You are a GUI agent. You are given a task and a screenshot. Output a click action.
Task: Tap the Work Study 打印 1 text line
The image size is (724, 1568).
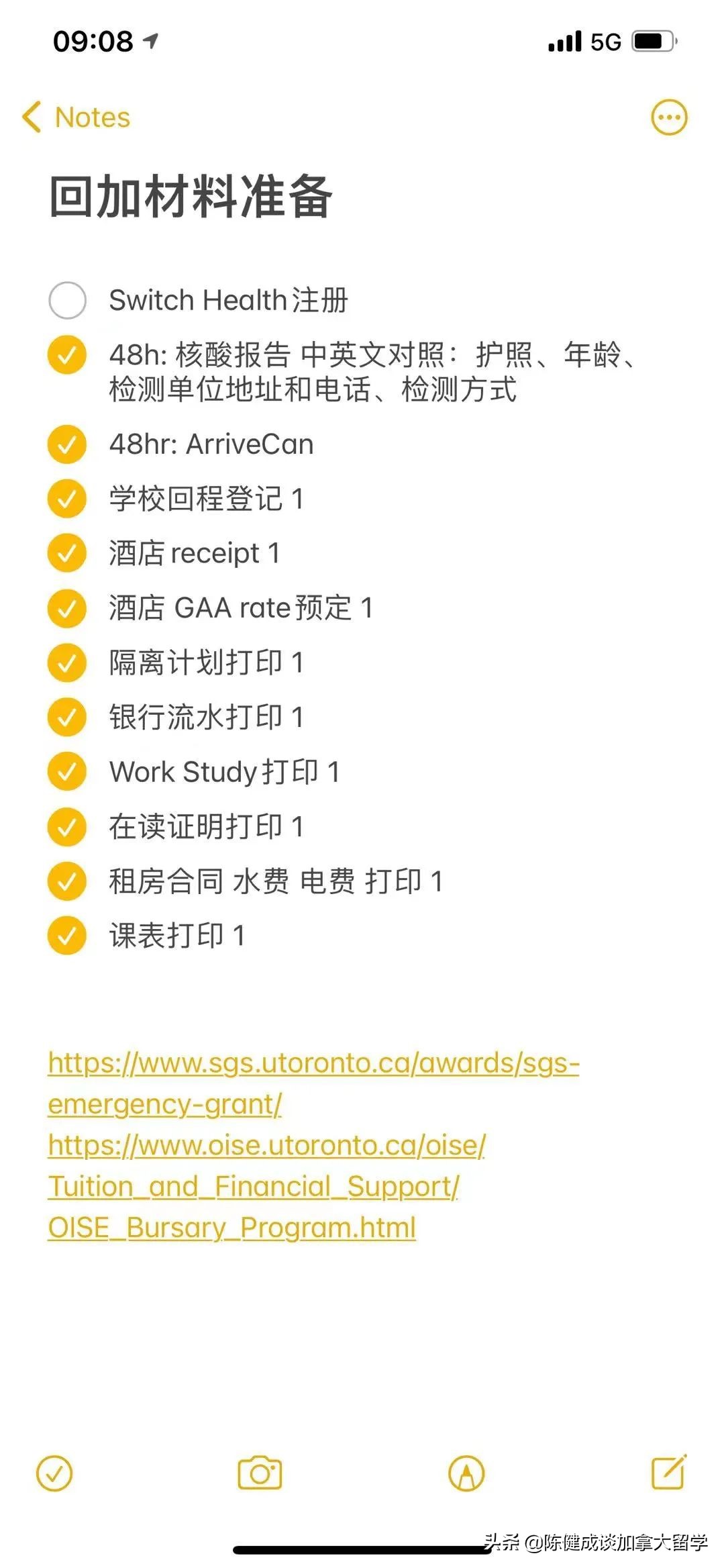(225, 771)
